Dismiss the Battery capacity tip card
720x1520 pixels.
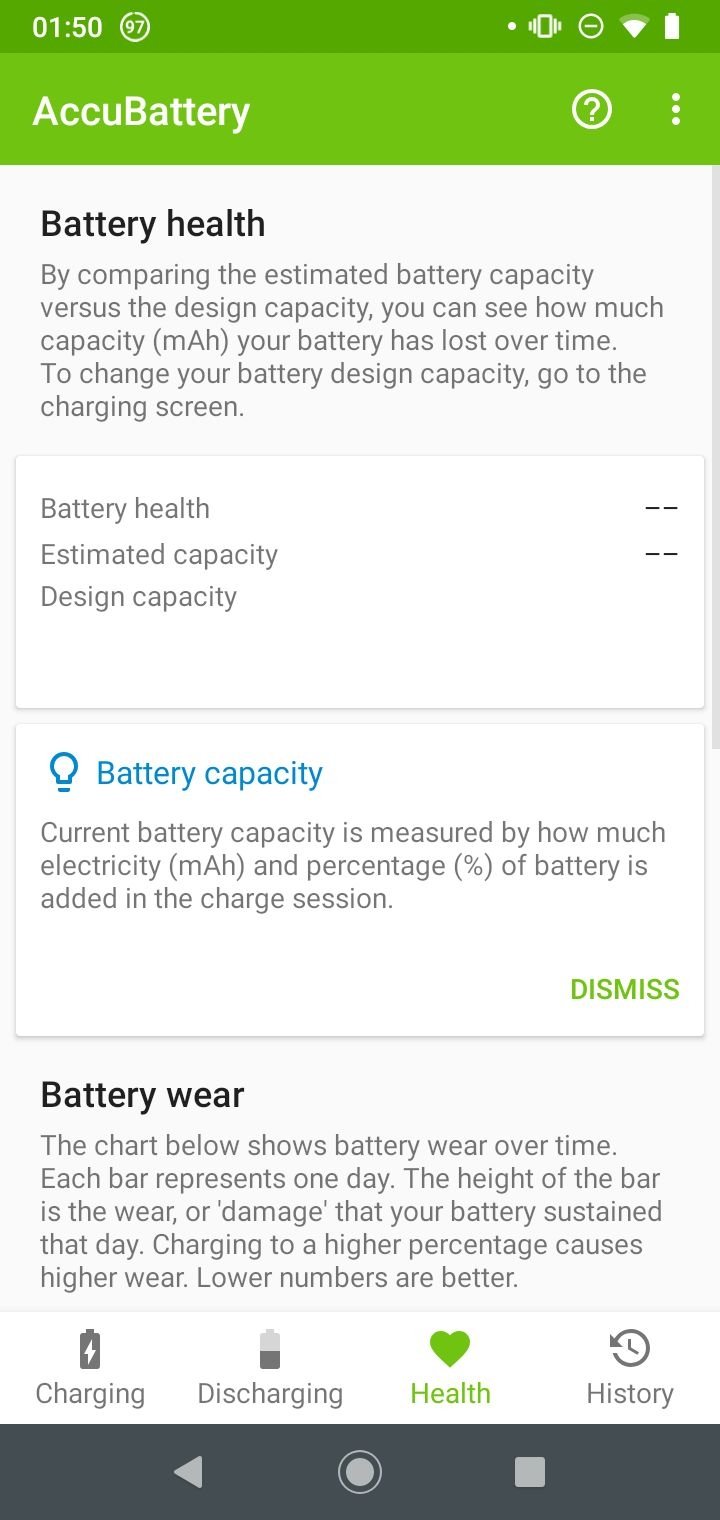click(625, 989)
